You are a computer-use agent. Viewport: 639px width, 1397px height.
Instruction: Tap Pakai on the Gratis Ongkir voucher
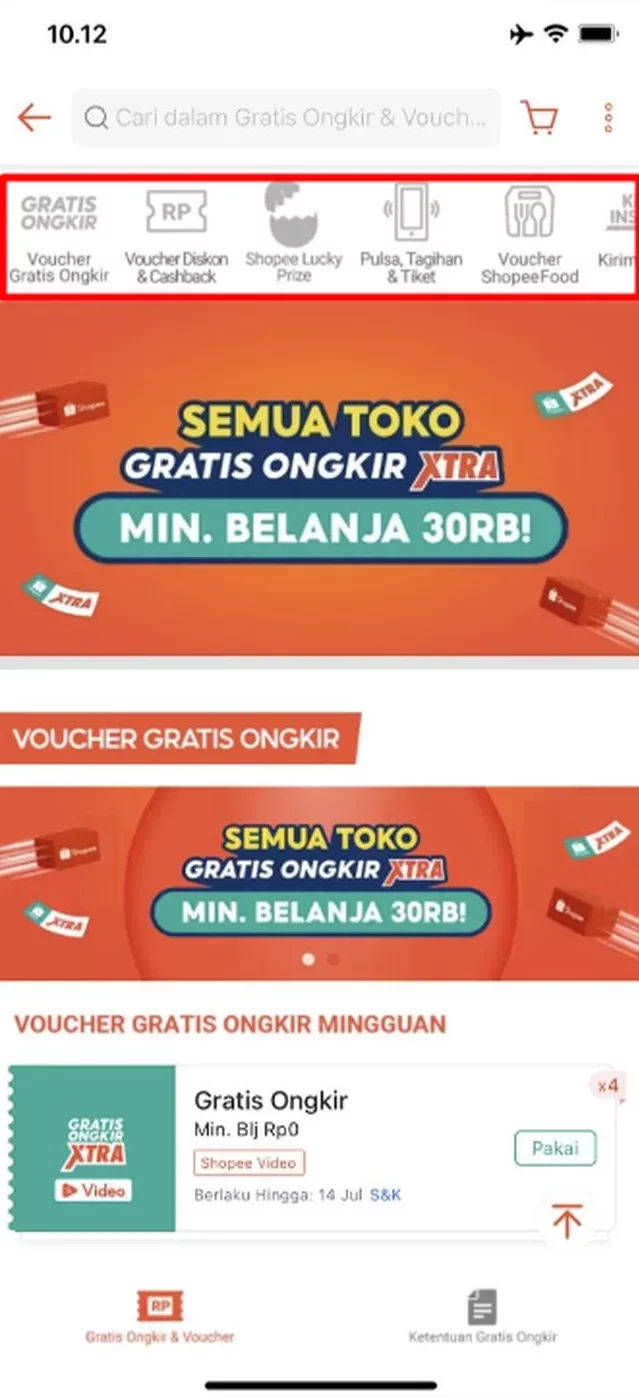(x=555, y=1148)
